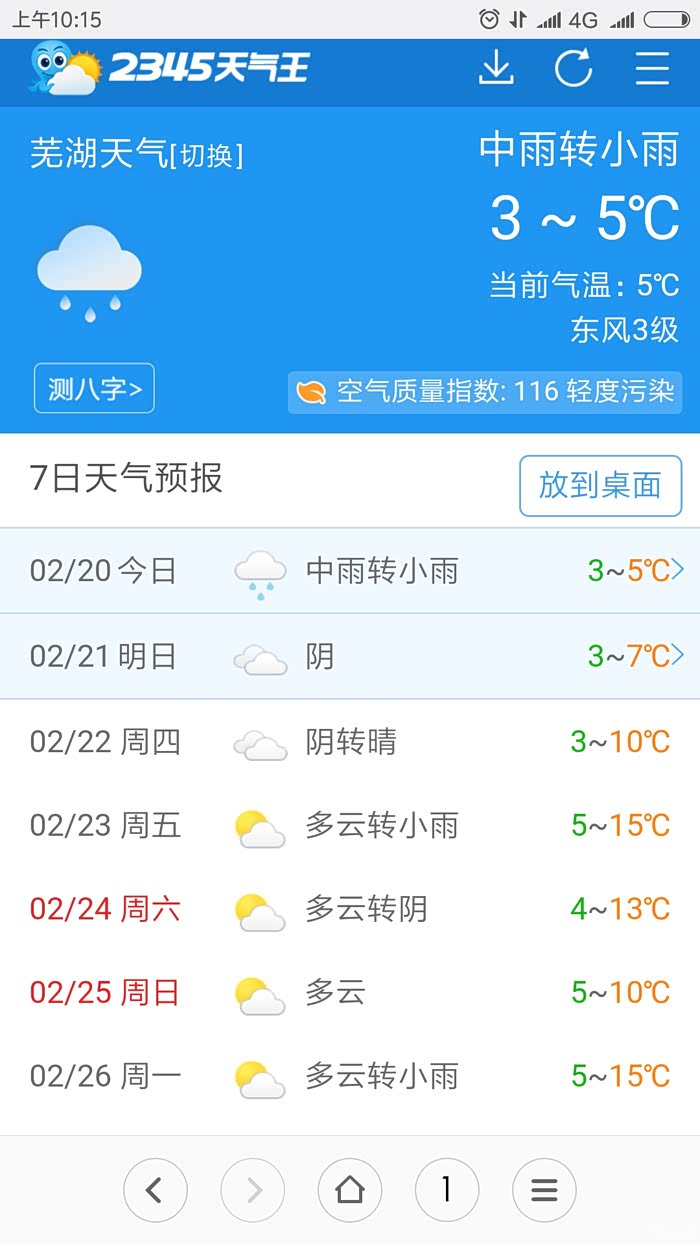Screen dimensions: 700x1244
Task: Open the header hamburger menu
Action: [652, 68]
